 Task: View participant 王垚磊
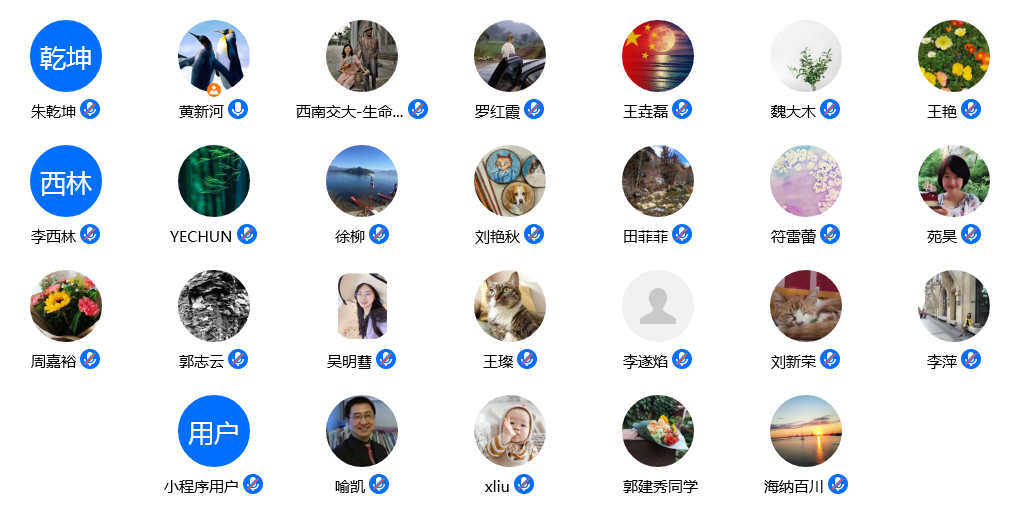click(658, 56)
